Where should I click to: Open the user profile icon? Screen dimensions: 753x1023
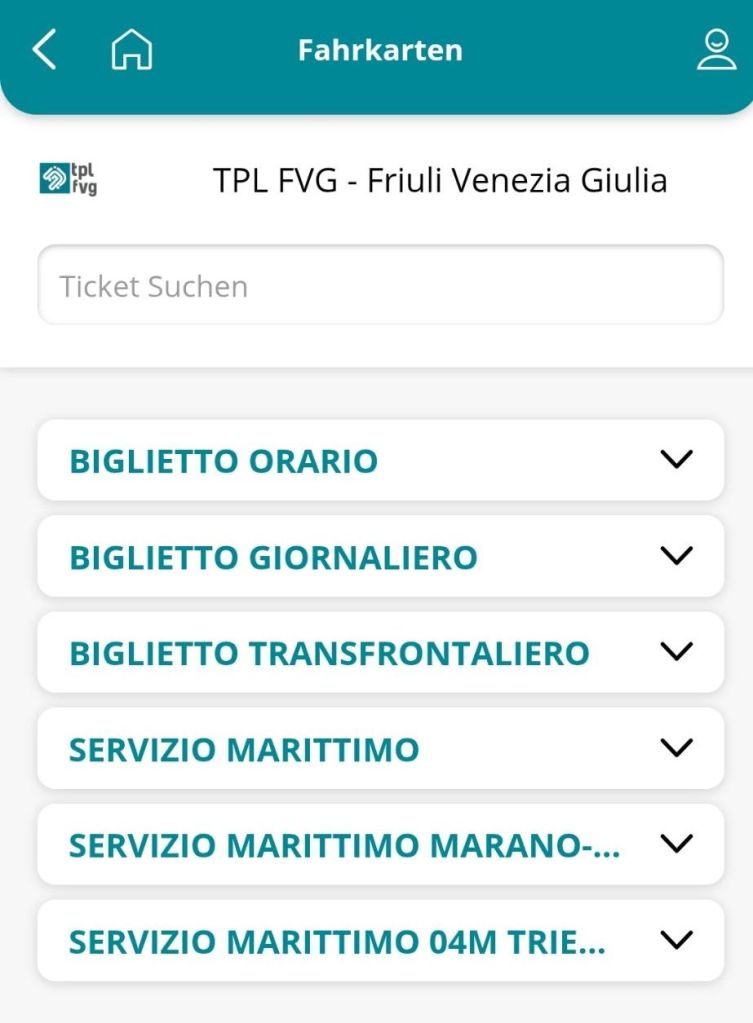pos(716,49)
